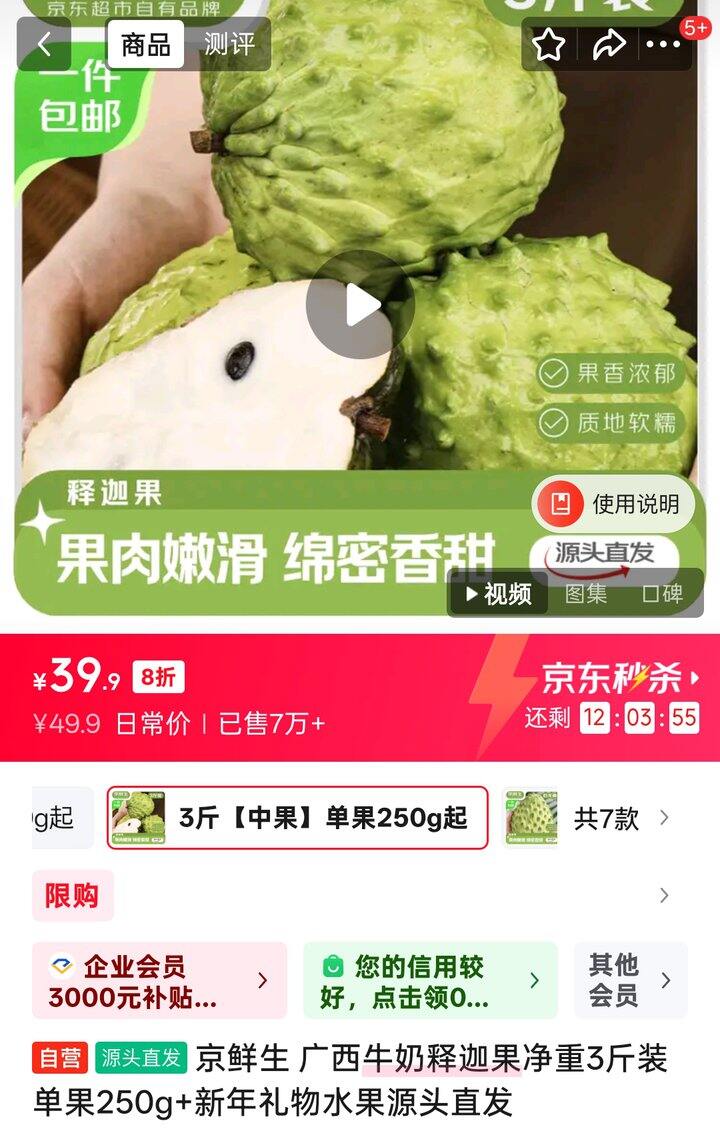Image resolution: width=720 pixels, height=1137 pixels.
Task: Switch media view to 视频
Action: pyautogui.click(x=498, y=594)
